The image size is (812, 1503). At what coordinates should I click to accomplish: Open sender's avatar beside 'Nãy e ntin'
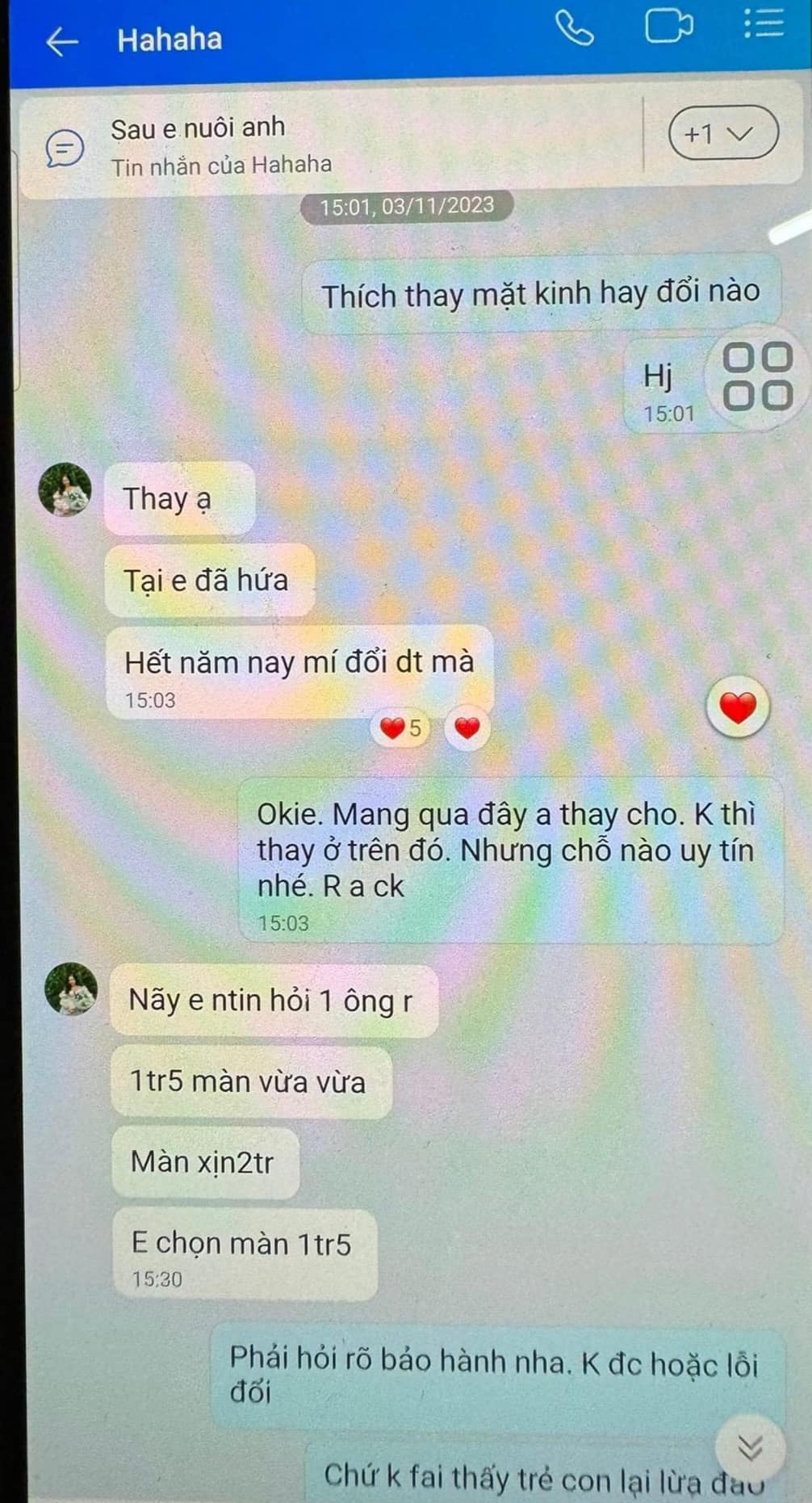tap(71, 989)
